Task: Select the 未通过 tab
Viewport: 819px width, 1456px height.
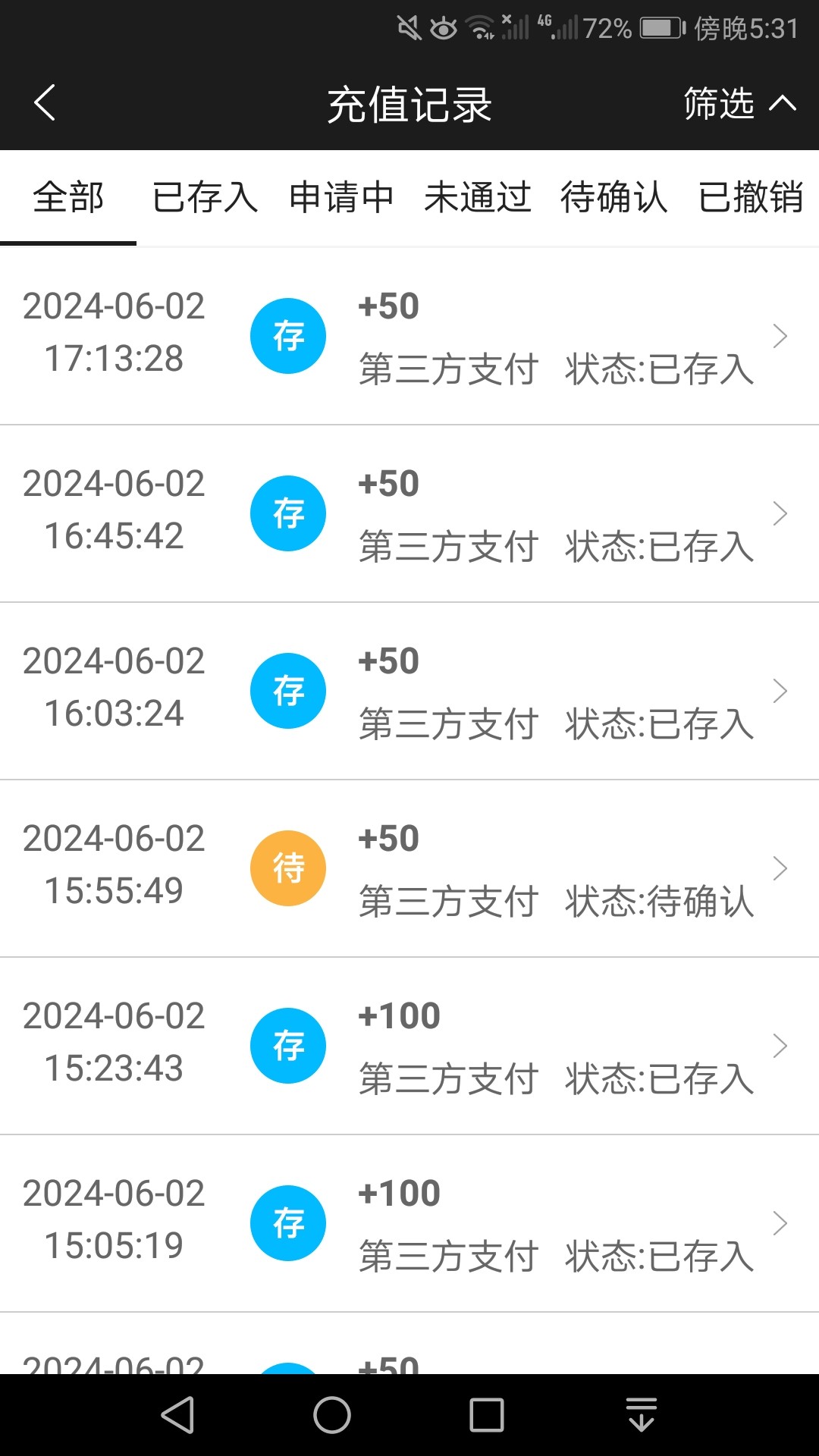Action: pyautogui.click(x=478, y=198)
